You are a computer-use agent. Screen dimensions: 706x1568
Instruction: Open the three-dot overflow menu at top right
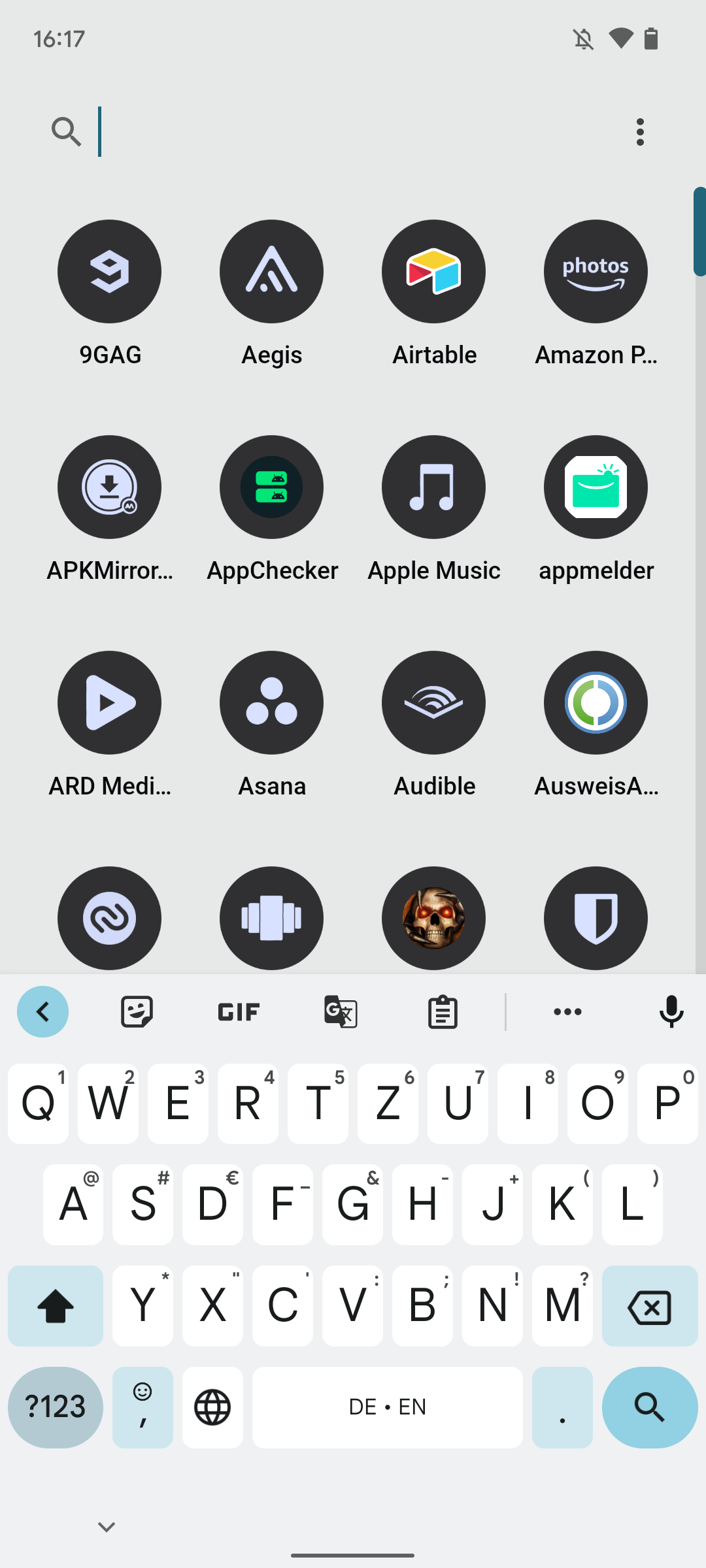coord(640,131)
